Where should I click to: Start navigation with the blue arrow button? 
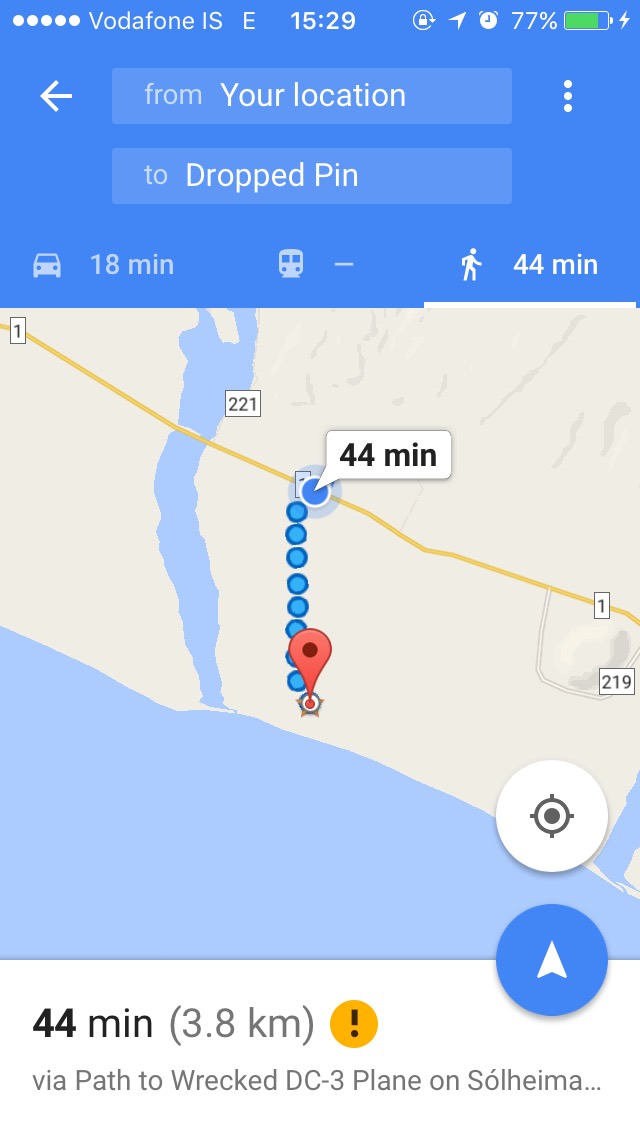coord(552,960)
